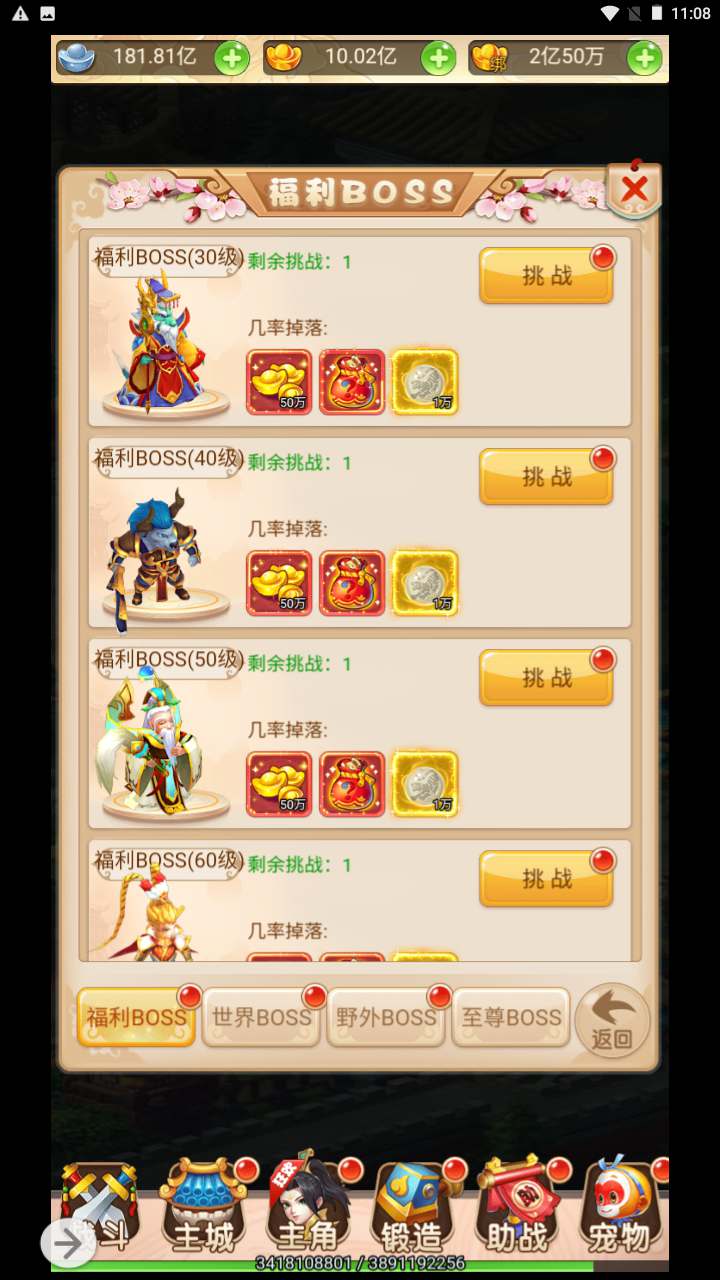Challenge the 福利BOSS(50级)
This screenshot has width=720, height=1280.
(x=546, y=678)
